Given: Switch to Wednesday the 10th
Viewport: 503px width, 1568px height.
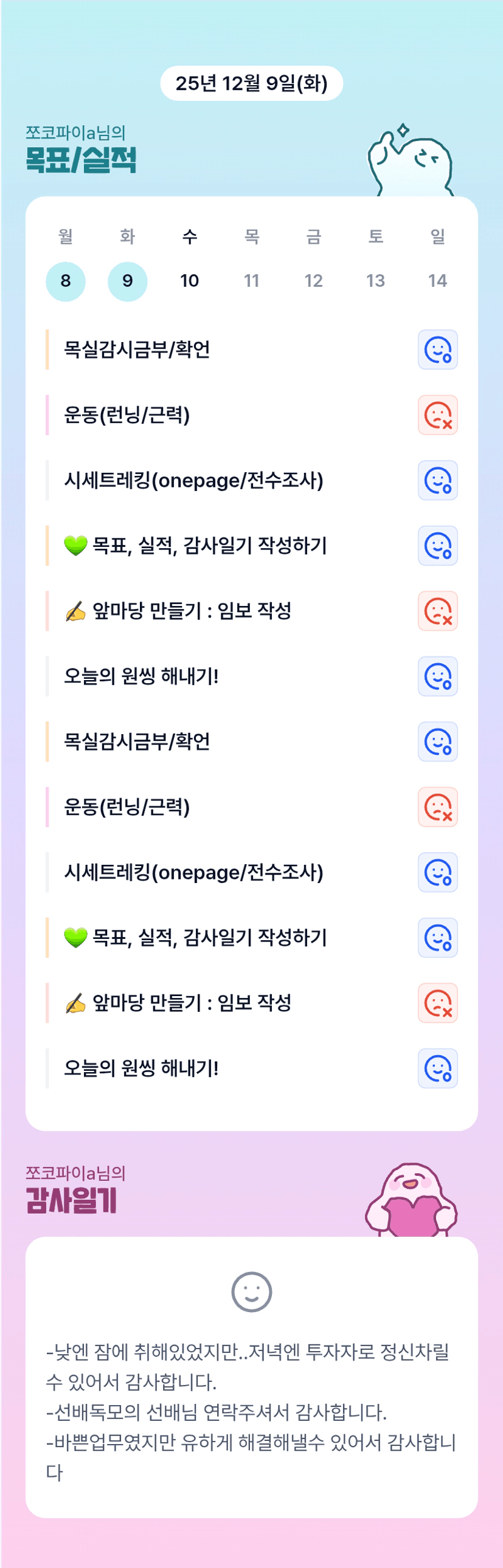Looking at the screenshot, I should pos(189,281).
